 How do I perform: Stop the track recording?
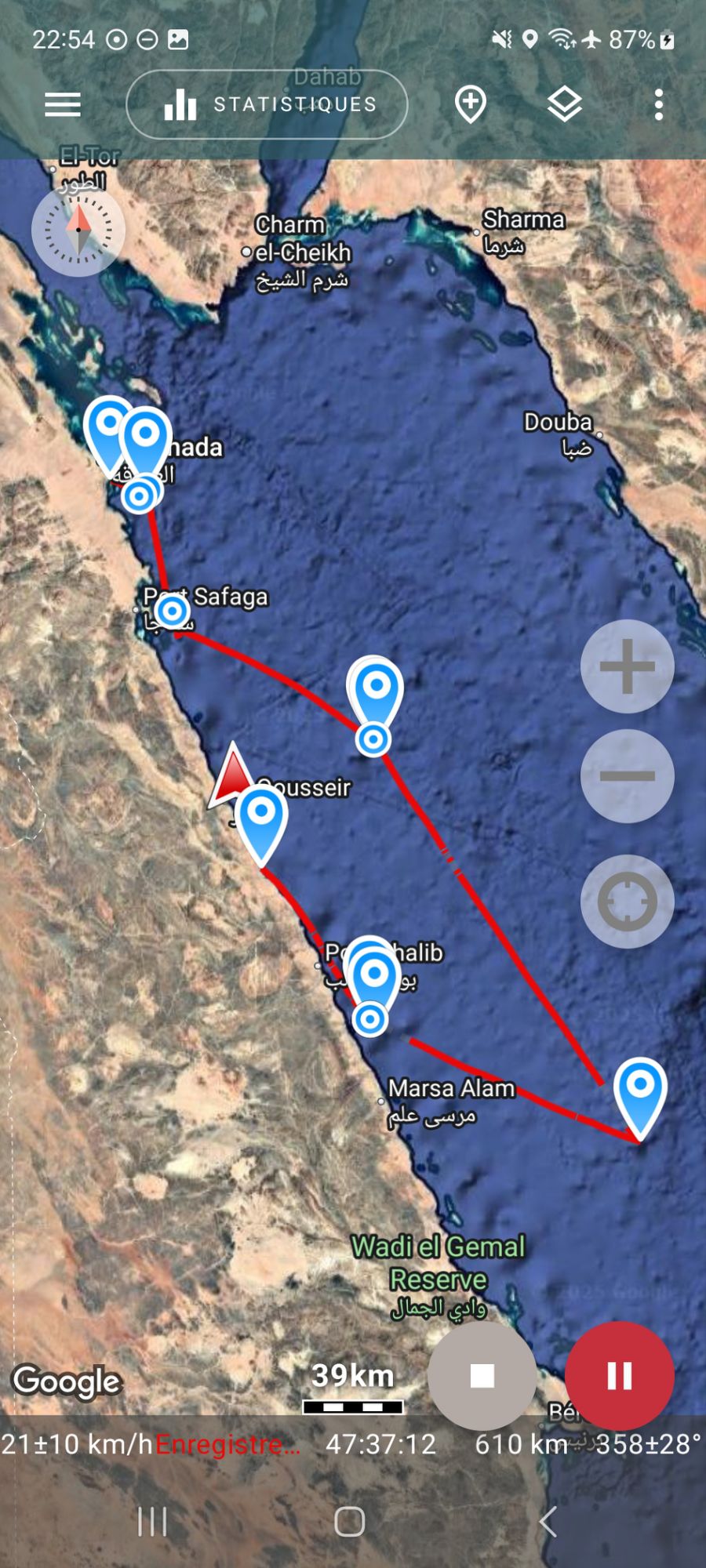coord(482,1376)
